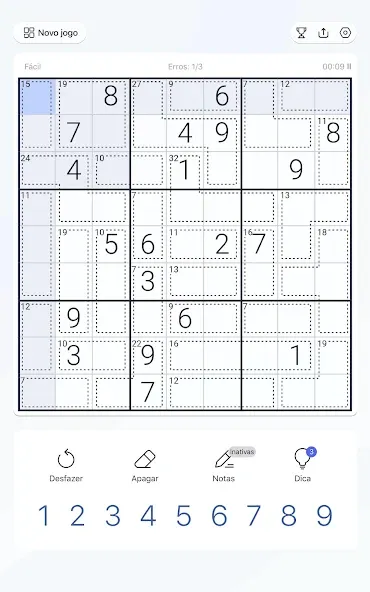Select the highlighted cell with cage sum 15
The image size is (370, 592).
[x=37, y=97]
